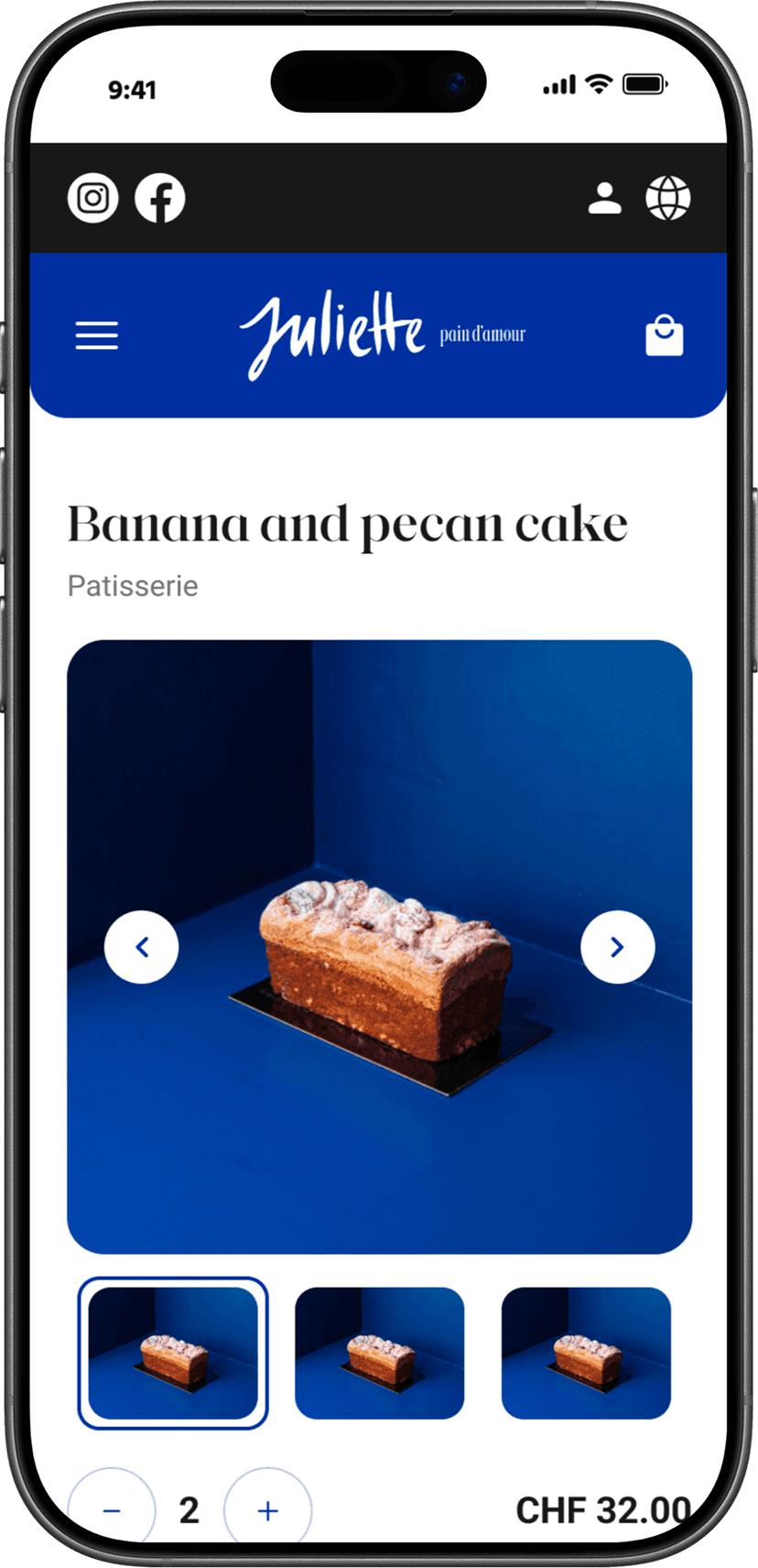Open the Instagram profile link
This screenshot has height=1568, width=758.
coord(92,198)
